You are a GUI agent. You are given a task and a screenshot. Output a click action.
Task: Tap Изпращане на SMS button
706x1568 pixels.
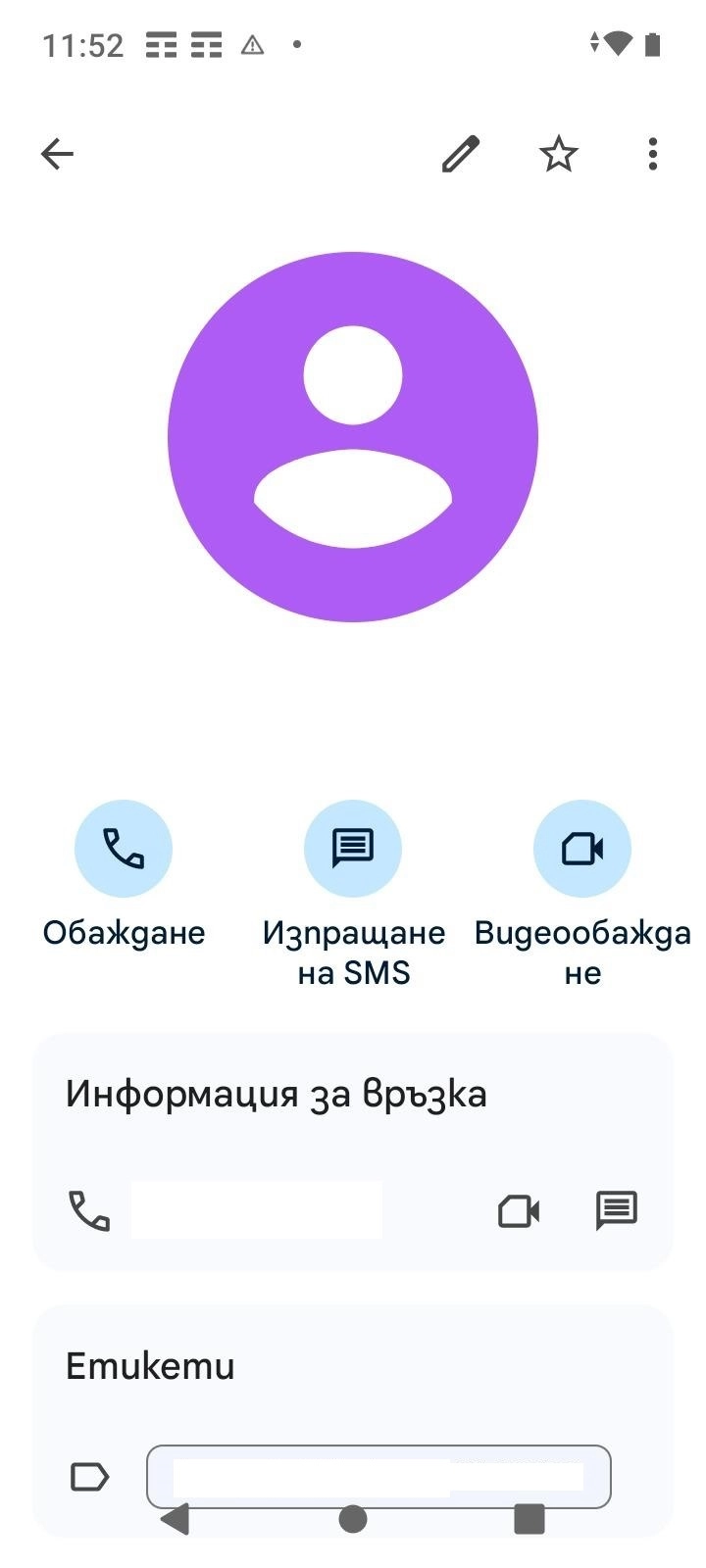point(353,849)
